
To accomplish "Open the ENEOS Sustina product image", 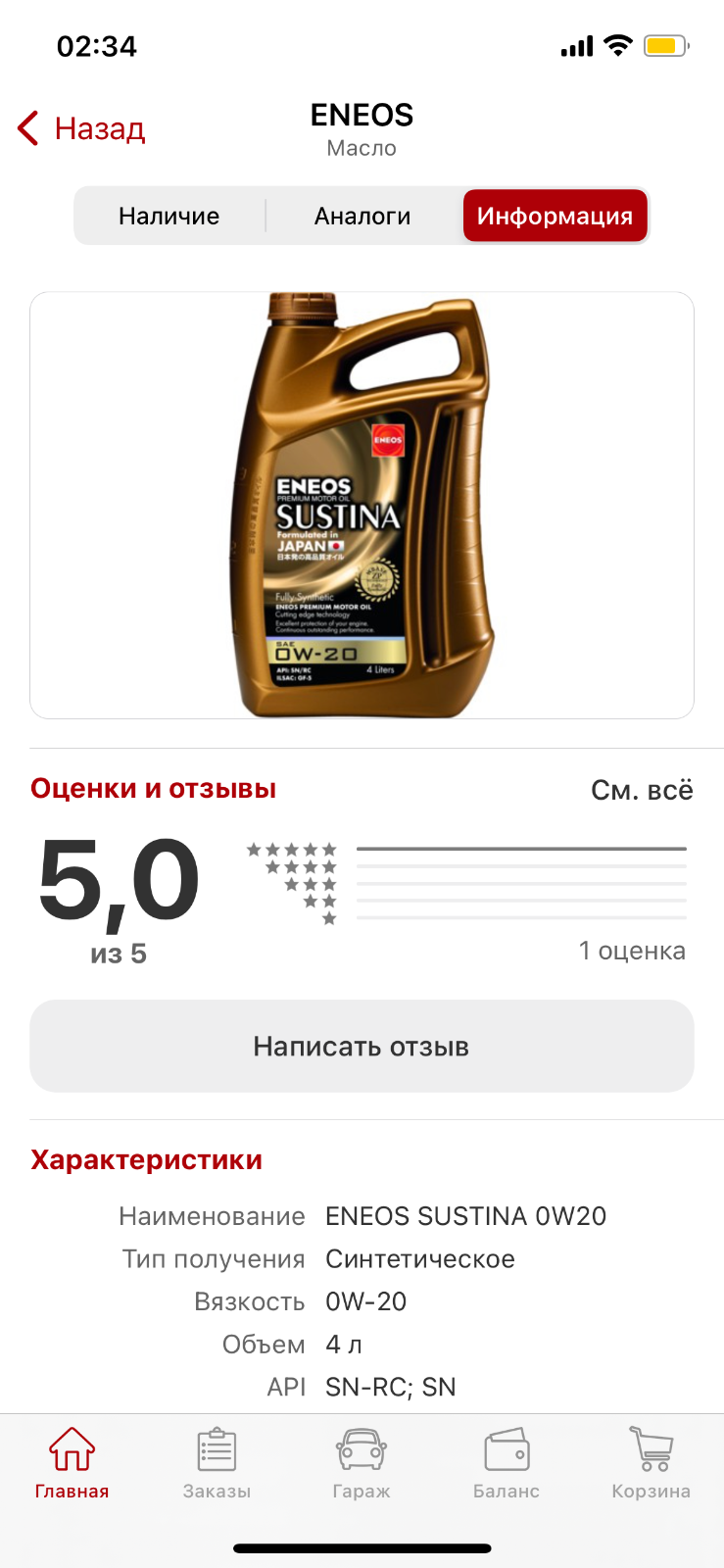I will [362, 505].
